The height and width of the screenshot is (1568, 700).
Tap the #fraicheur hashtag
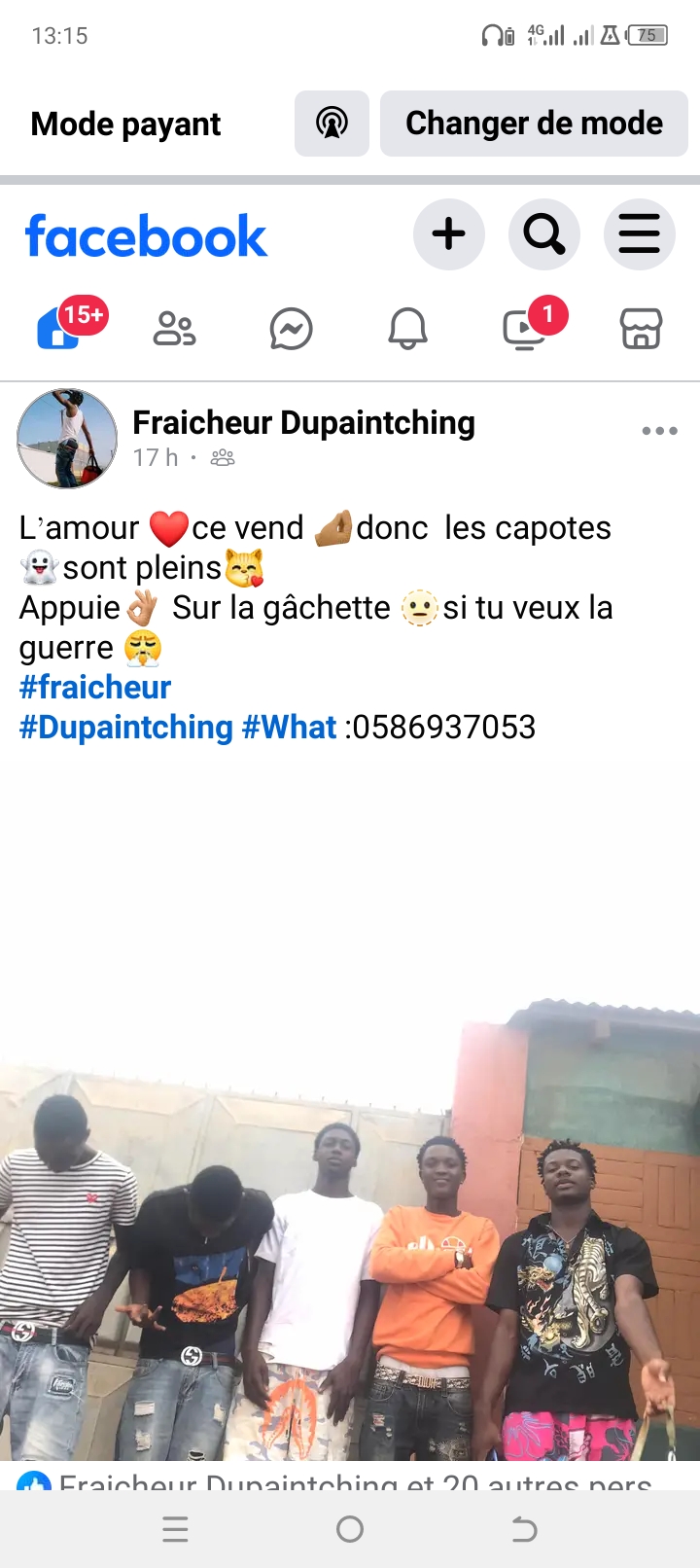[x=95, y=688]
